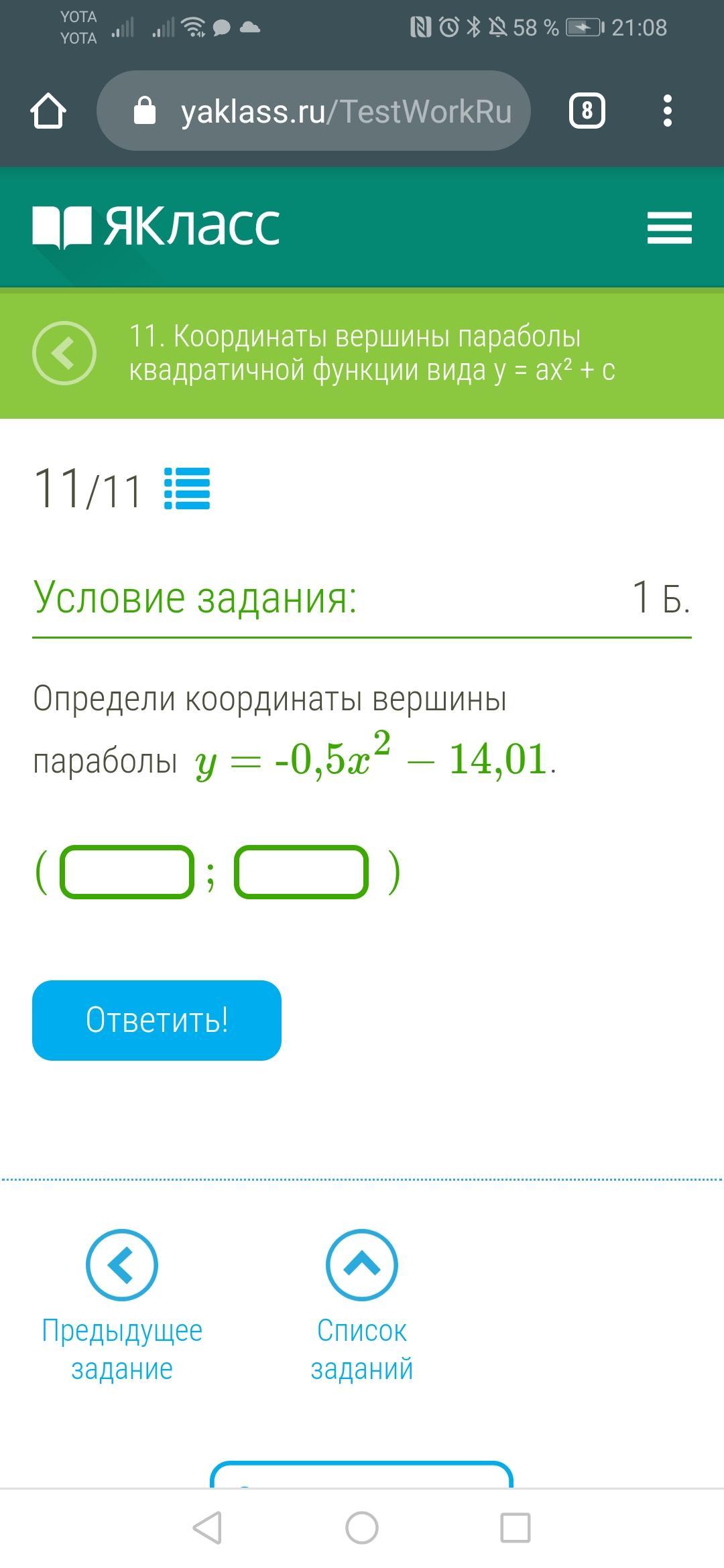Screen dimensions: 724x1568
Task: Open the ЯКласс hamburger menu
Action: coord(669,227)
